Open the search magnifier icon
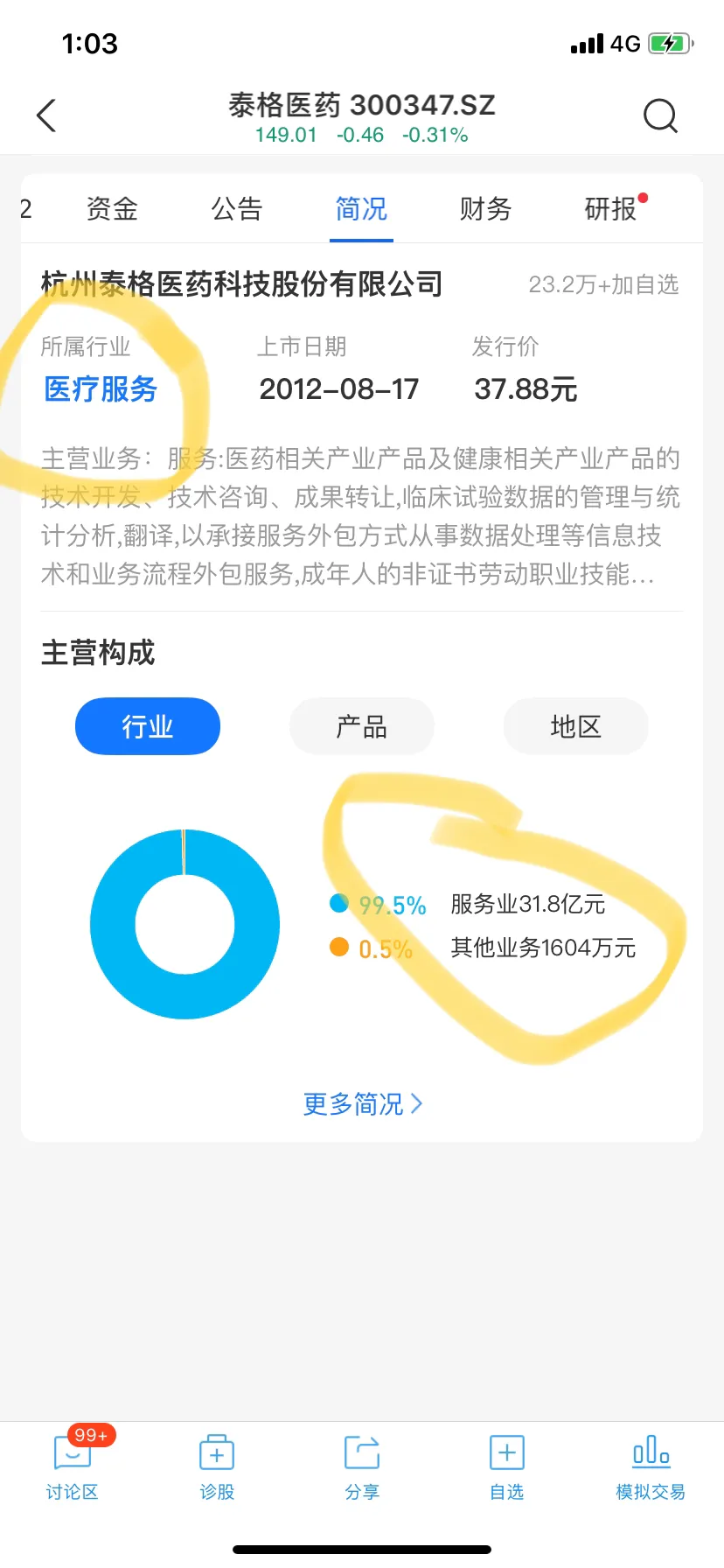Screen dimensions: 724x1568 660,115
